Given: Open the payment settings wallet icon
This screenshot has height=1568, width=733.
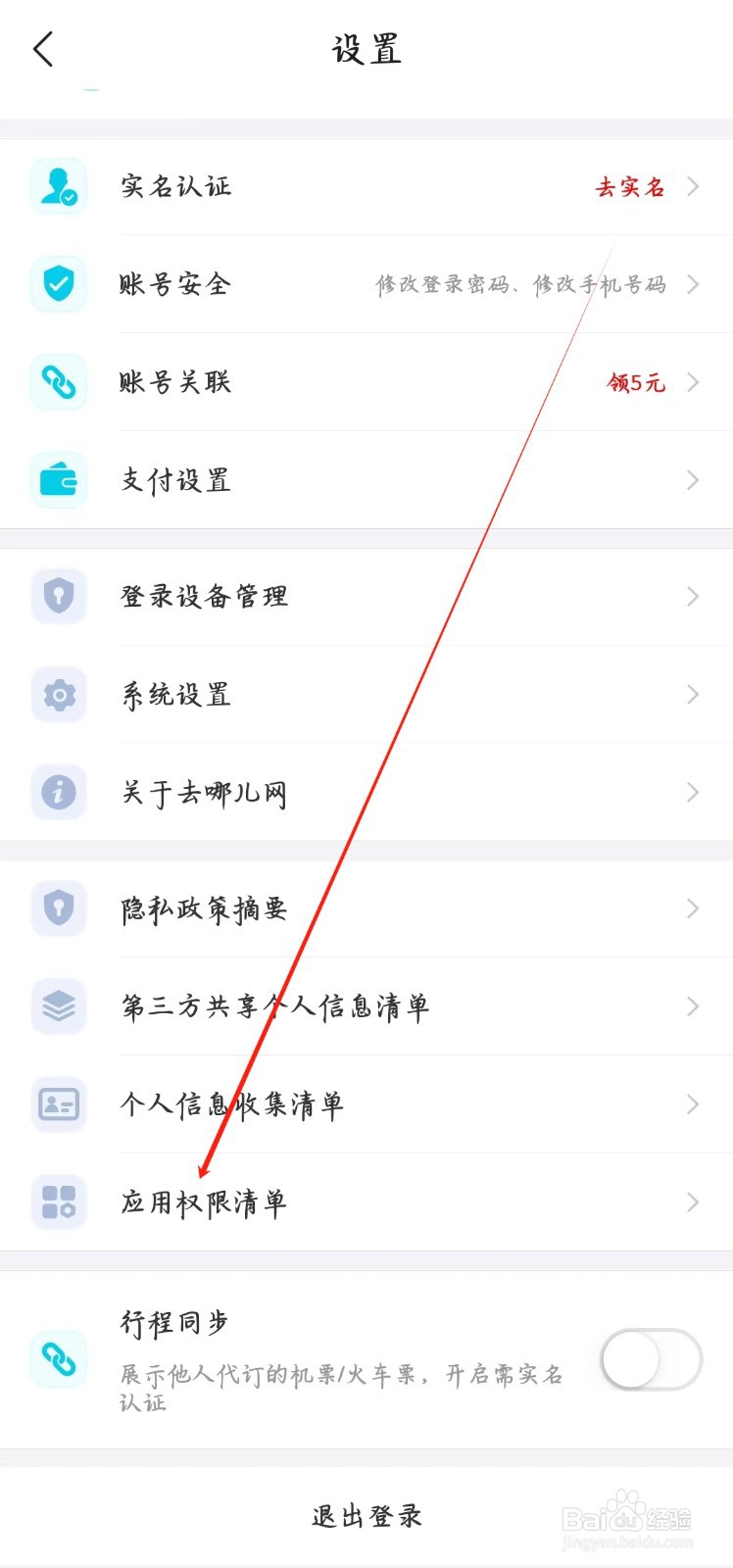Looking at the screenshot, I should coord(59,480).
